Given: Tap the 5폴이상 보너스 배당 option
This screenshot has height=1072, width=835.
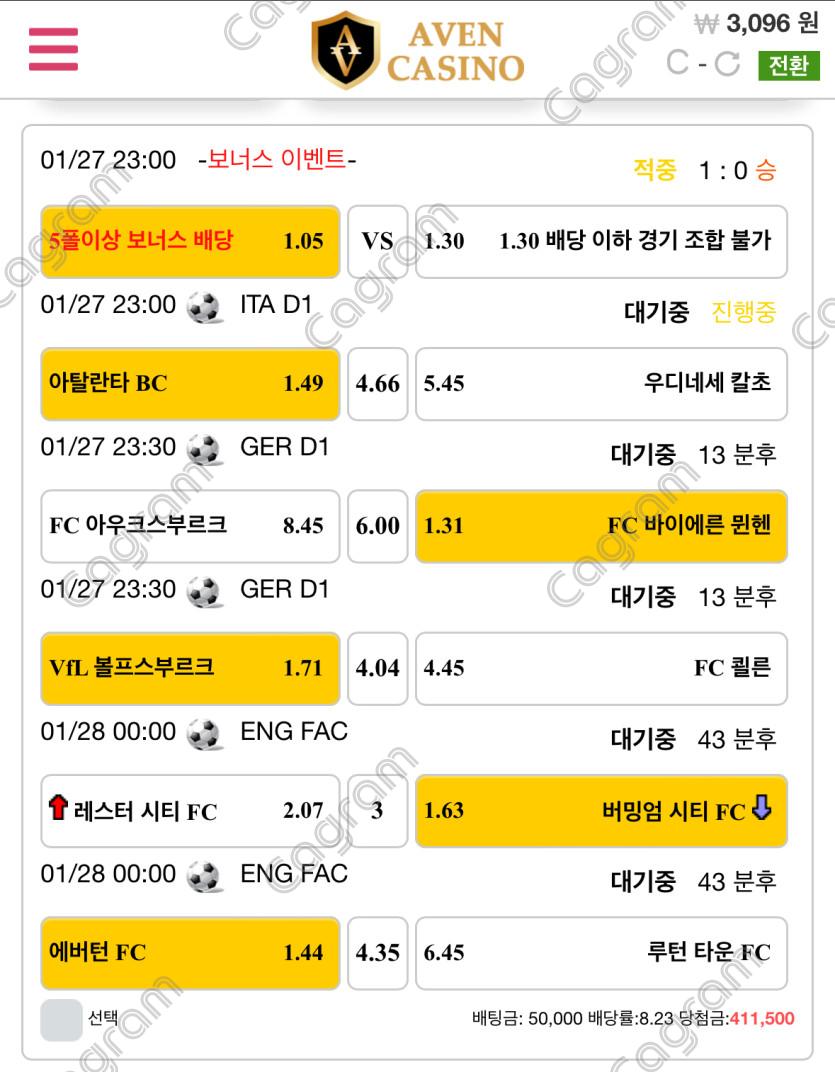Looking at the screenshot, I should pyautogui.click(x=190, y=241).
